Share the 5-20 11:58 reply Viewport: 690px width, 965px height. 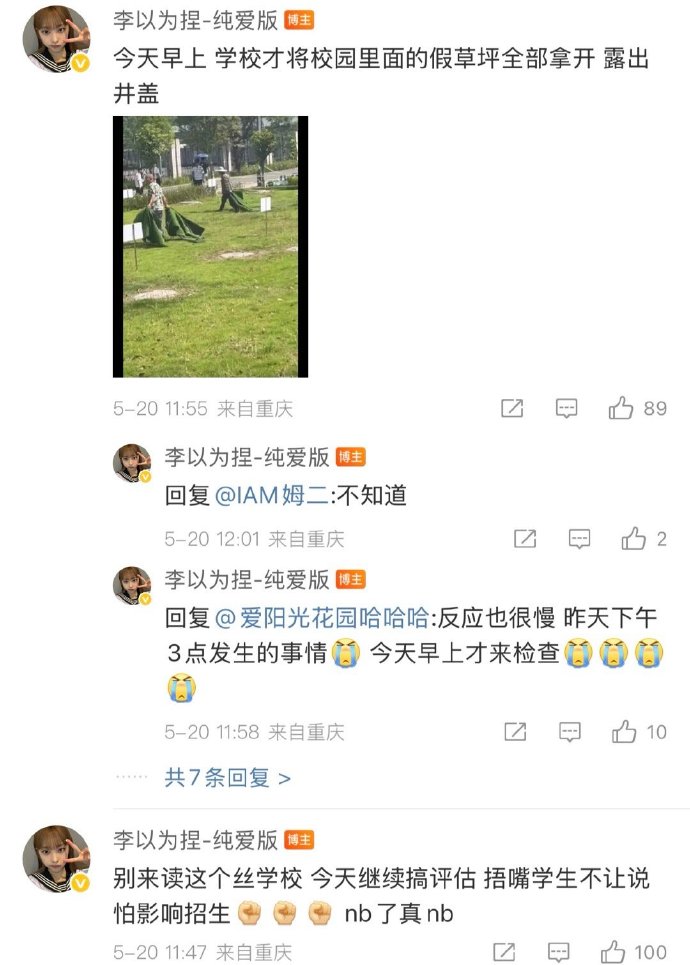pos(515,732)
